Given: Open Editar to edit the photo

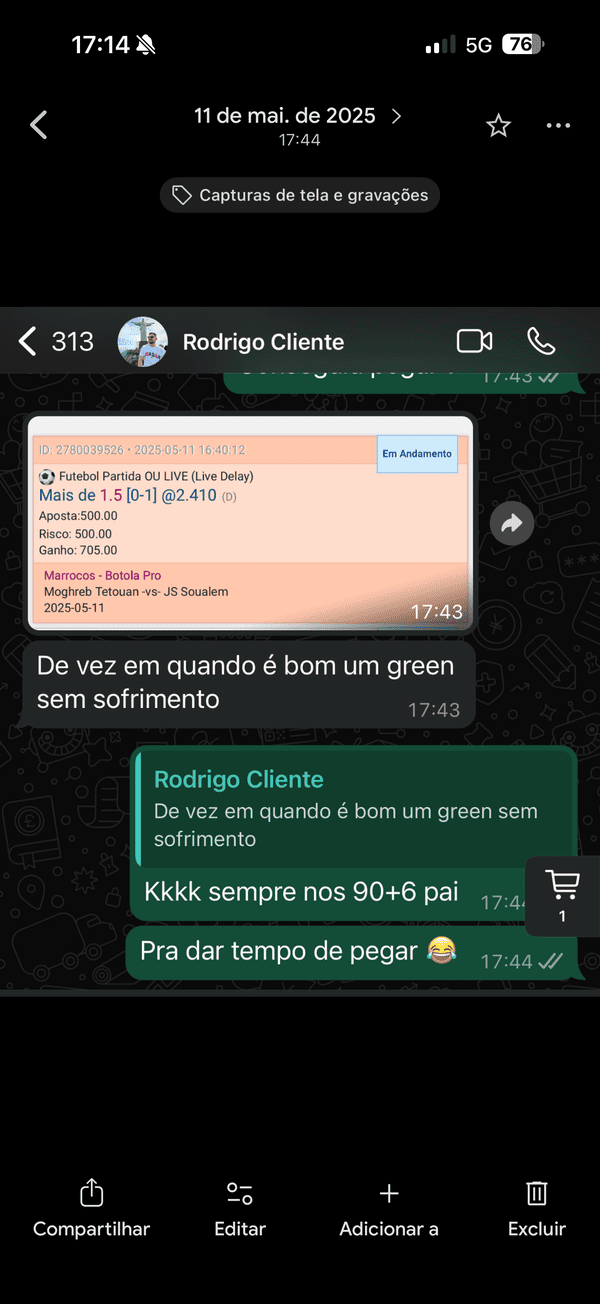Looking at the screenshot, I should [240, 1208].
